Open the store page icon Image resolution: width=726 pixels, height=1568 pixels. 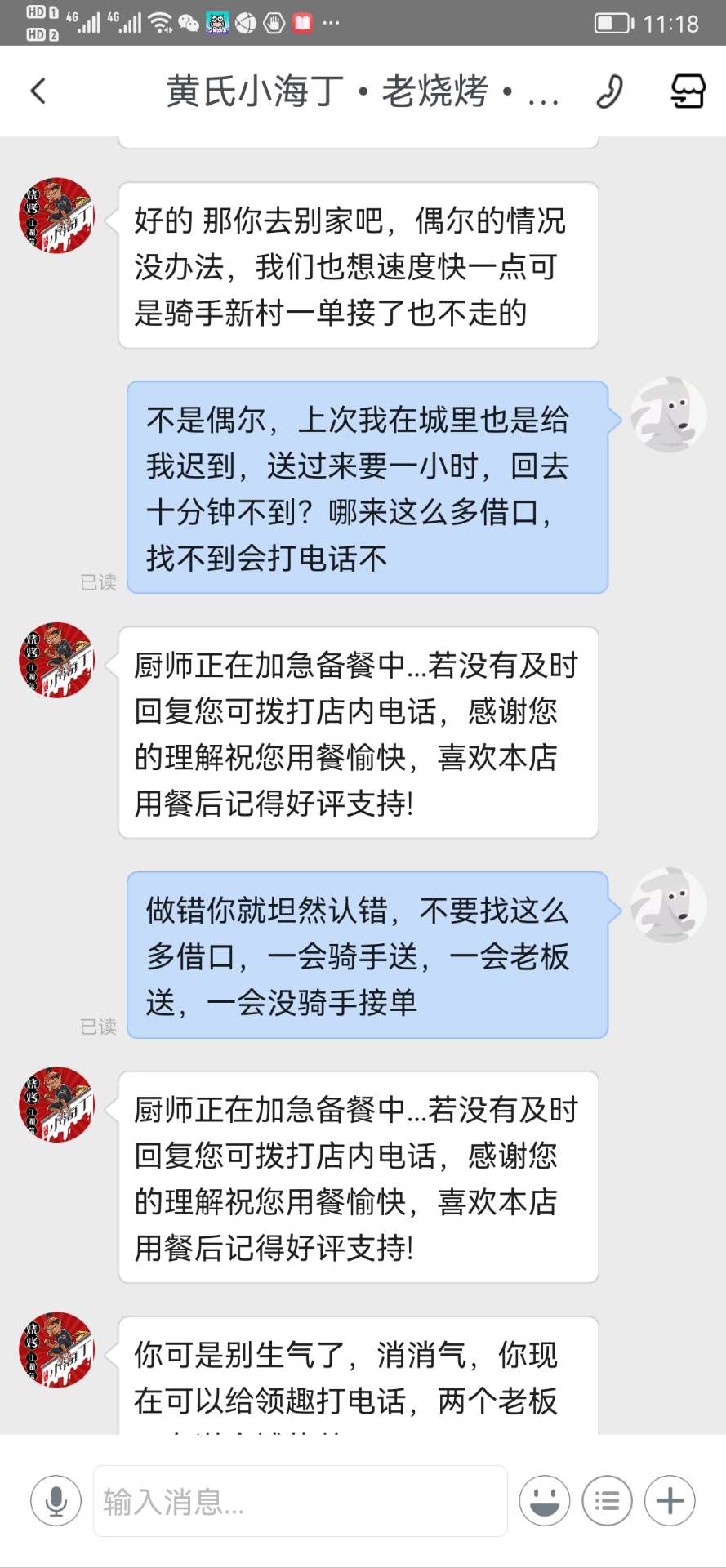tap(688, 91)
